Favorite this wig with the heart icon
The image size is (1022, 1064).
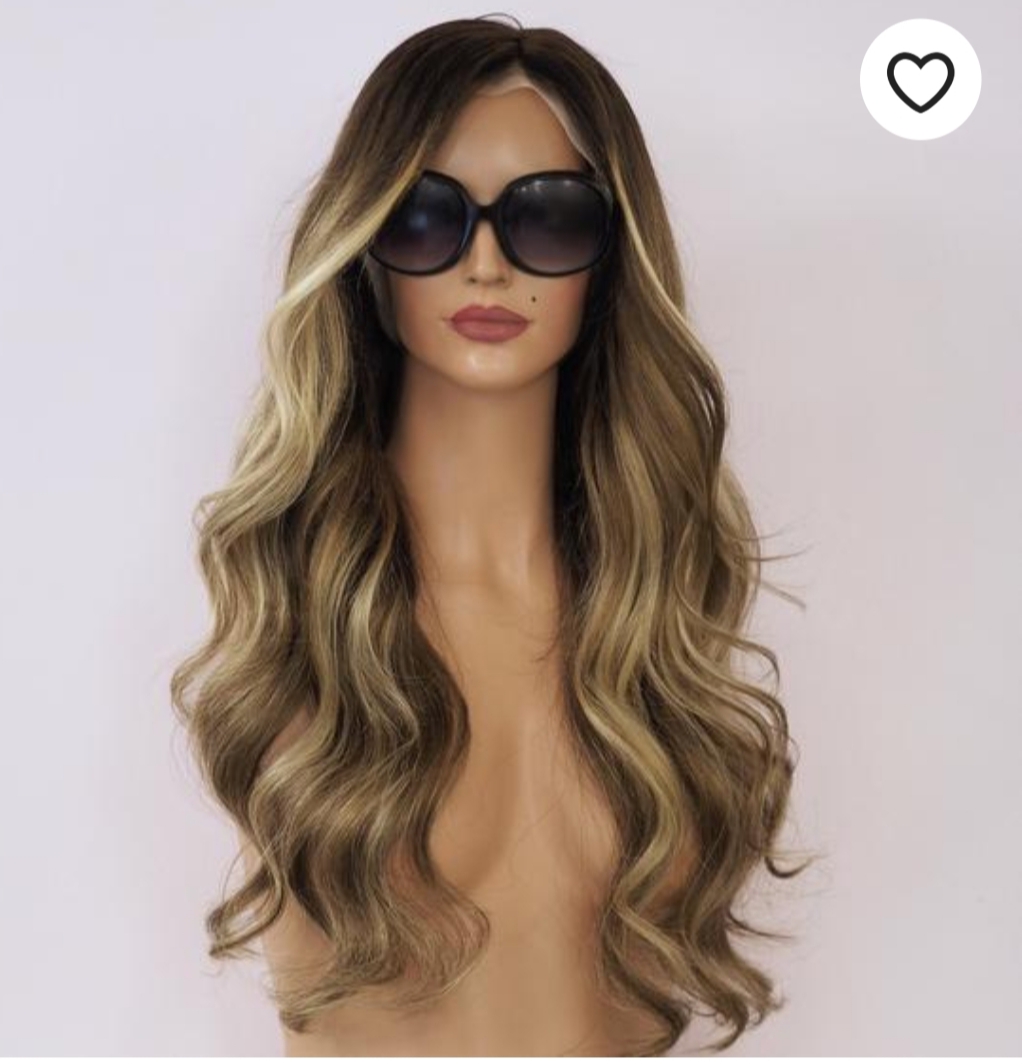[x=920, y=80]
